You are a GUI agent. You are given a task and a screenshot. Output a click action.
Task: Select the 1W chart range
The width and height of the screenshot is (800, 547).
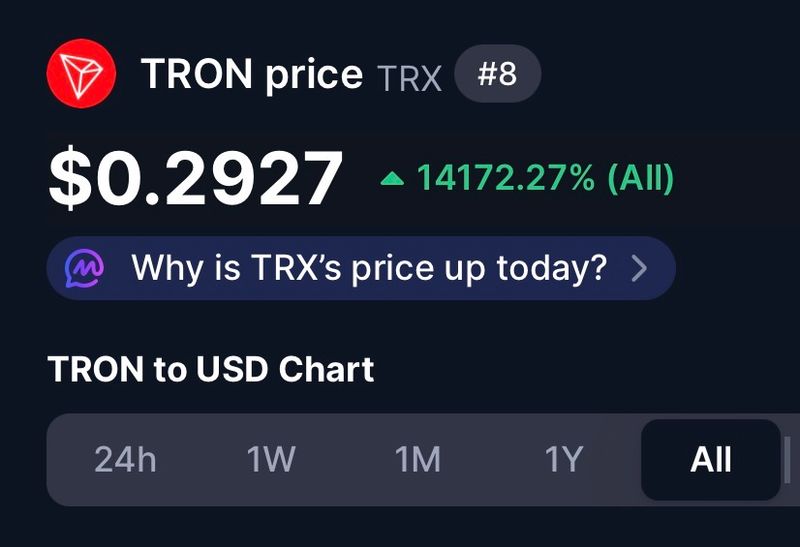coord(271,460)
